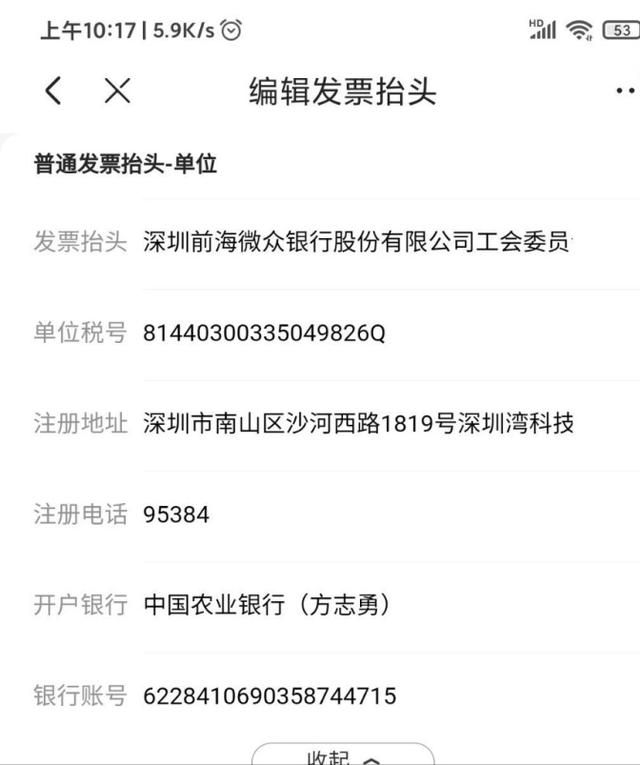
Task: Collapse the details with 收起
Action: coord(342,755)
